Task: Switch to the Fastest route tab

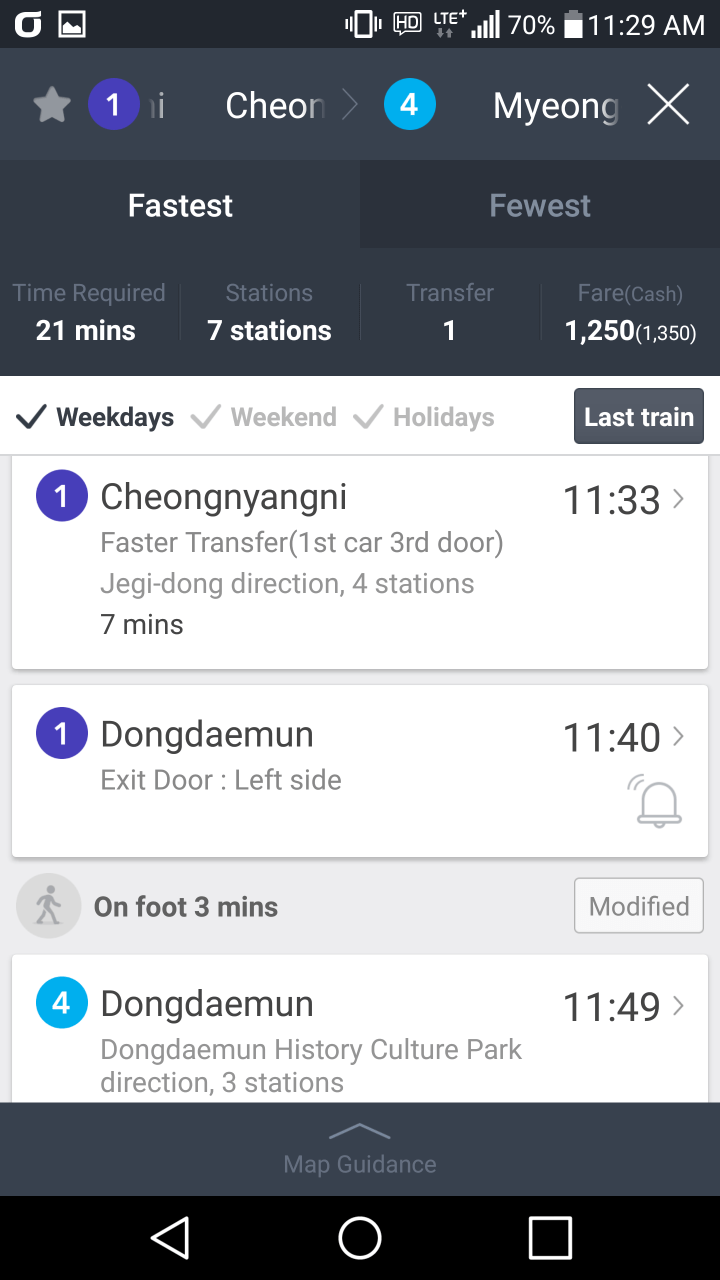Action: 180,206
